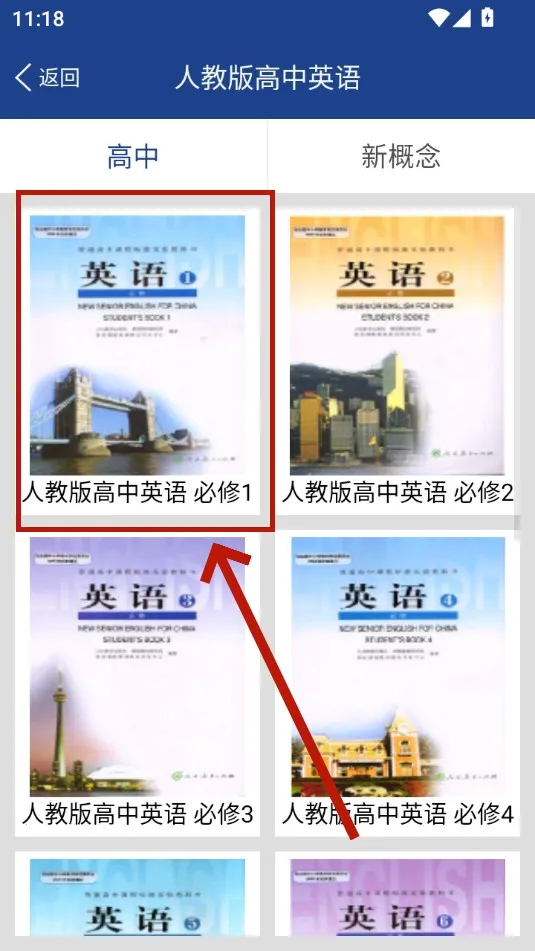Open the English book 5 cover

point(138,896)
